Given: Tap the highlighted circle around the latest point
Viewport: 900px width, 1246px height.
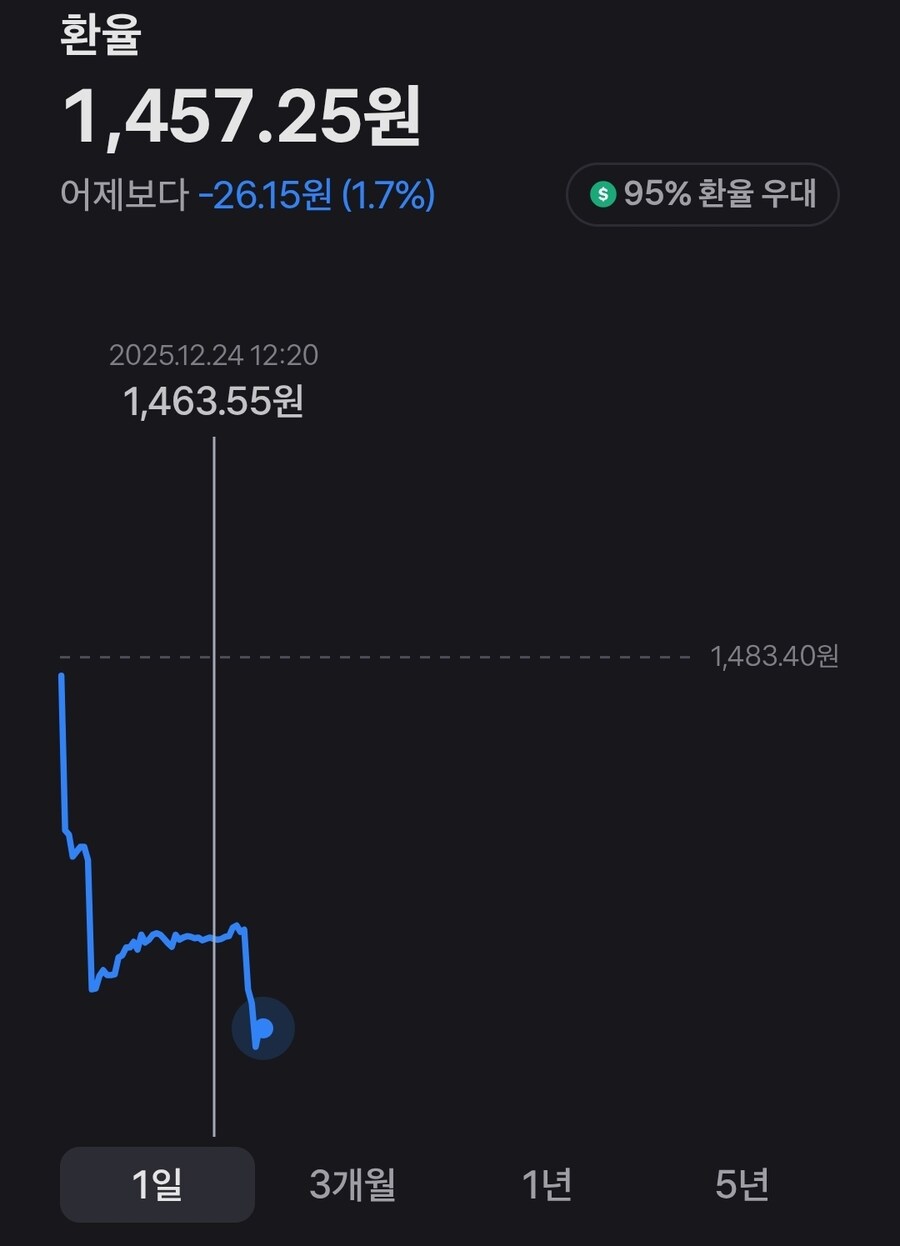Looking at the screenshot, I should 263,1027.
